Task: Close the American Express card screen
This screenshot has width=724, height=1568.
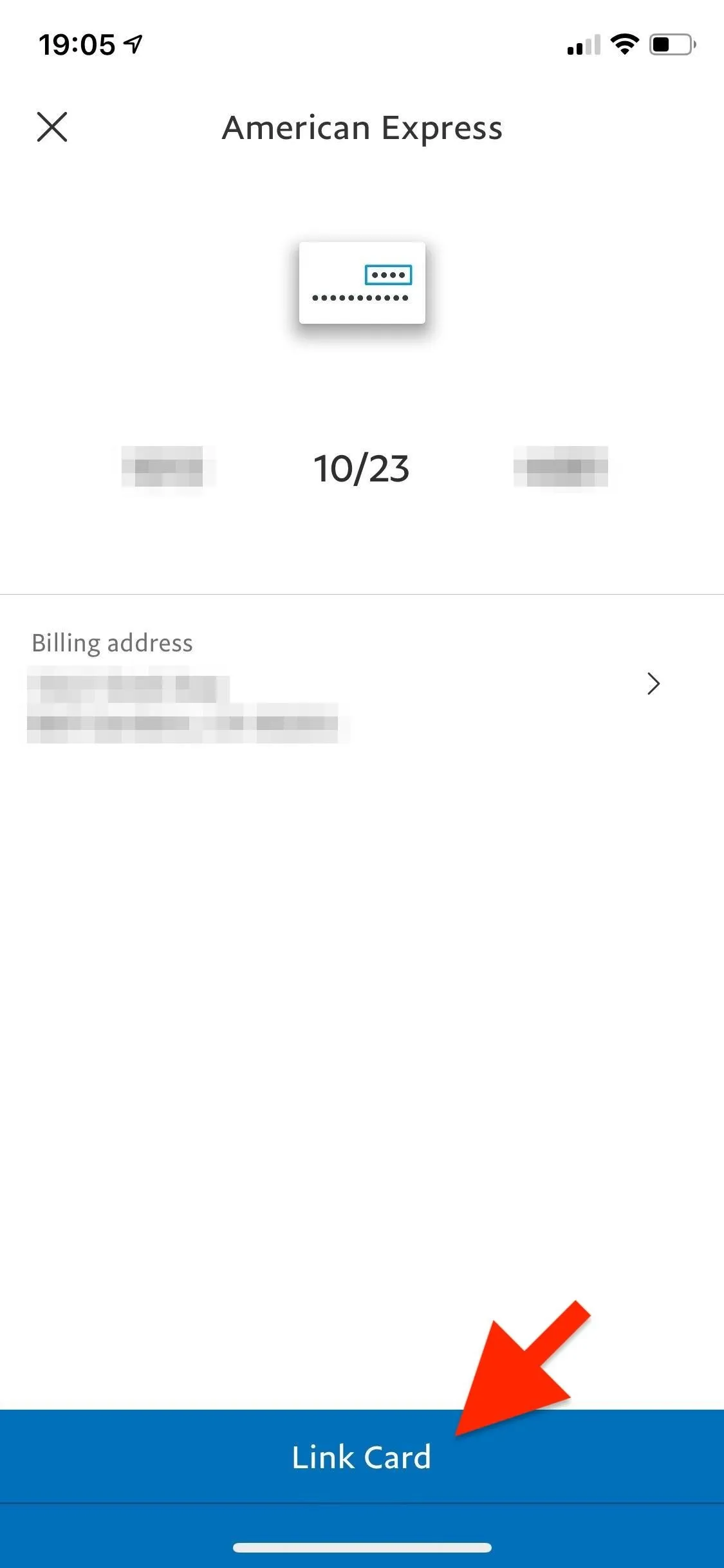Action: 52,127
